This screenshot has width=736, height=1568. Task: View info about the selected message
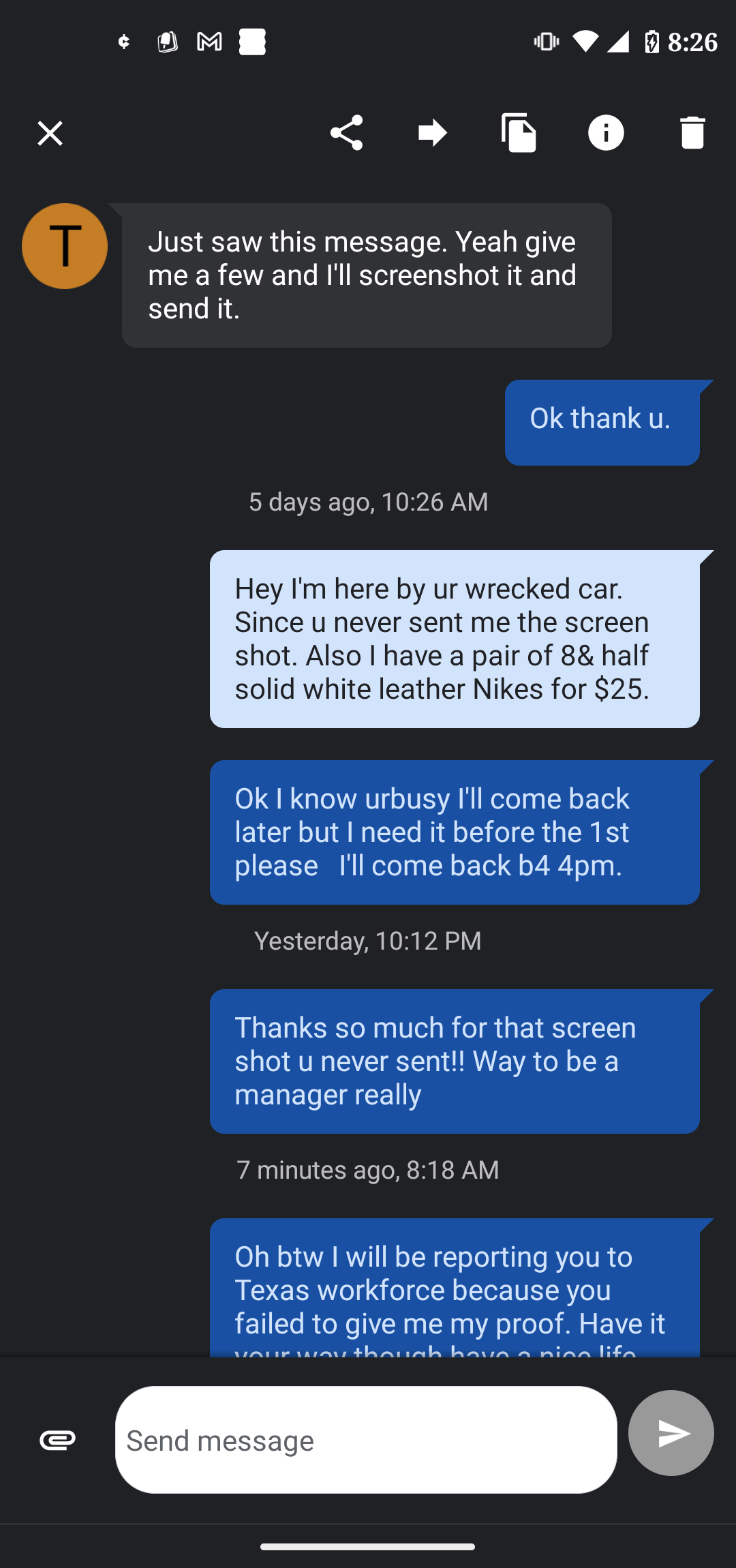coord(606,133)
